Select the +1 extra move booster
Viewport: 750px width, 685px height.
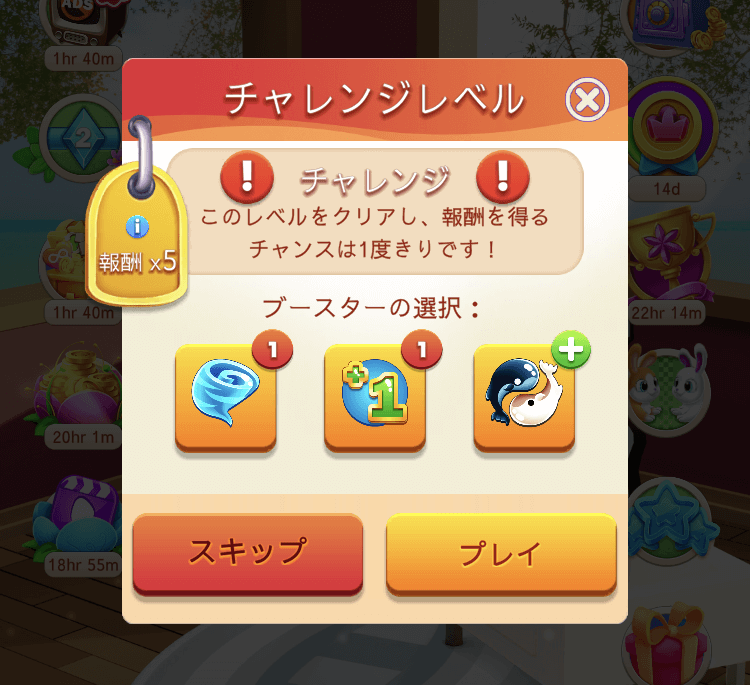pos(375,395)
